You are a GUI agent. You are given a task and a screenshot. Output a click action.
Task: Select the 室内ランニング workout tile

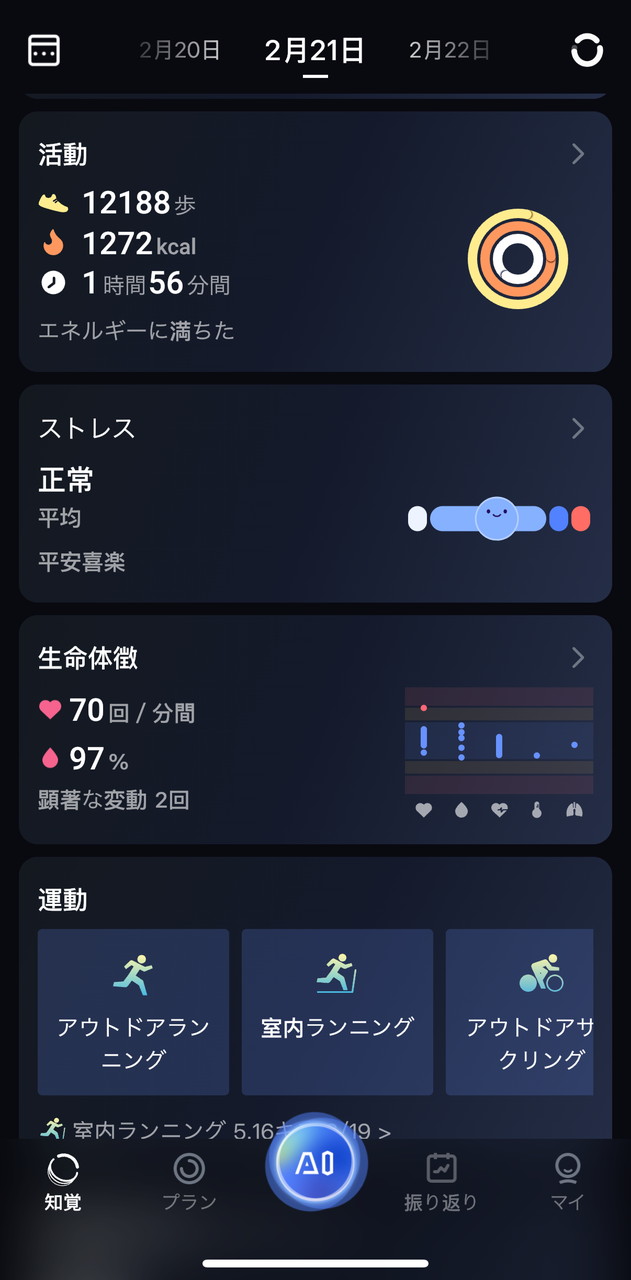tap(337, 1012)
